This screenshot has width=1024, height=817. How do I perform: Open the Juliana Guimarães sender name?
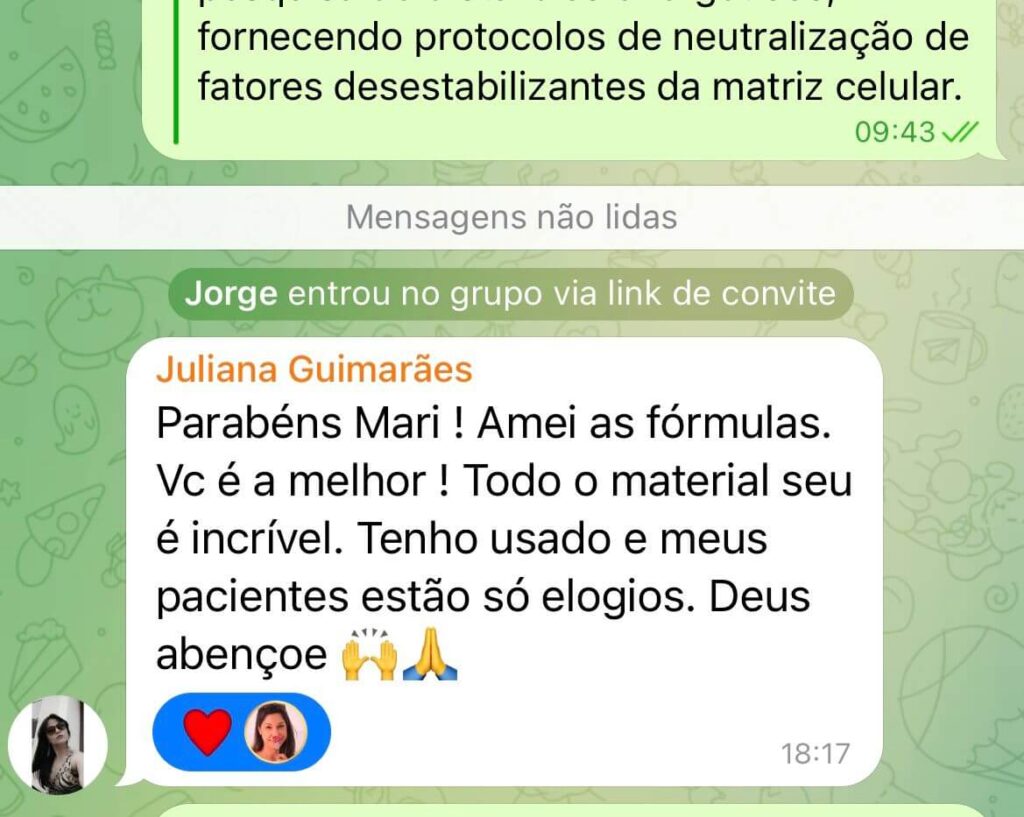point(314,370)
